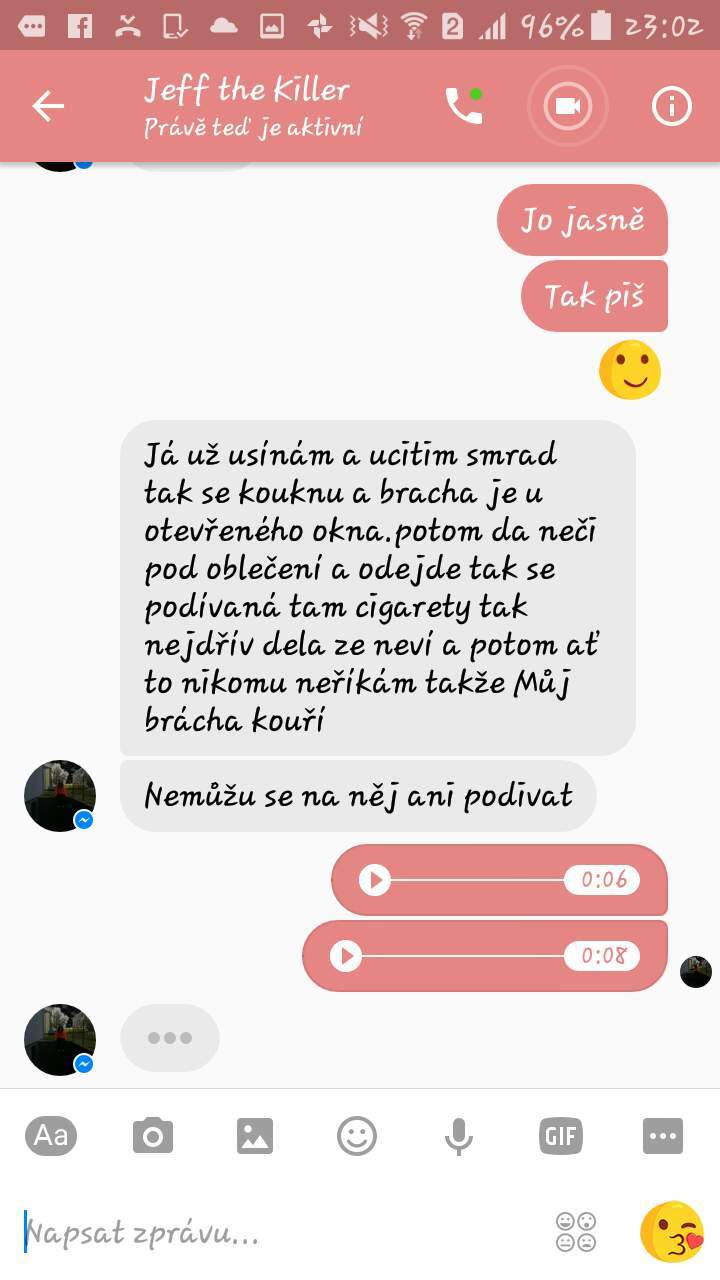The height and width of the screenshot is (1280, 720).
Task: Play the 0:06 voice message
Action: 375,880
